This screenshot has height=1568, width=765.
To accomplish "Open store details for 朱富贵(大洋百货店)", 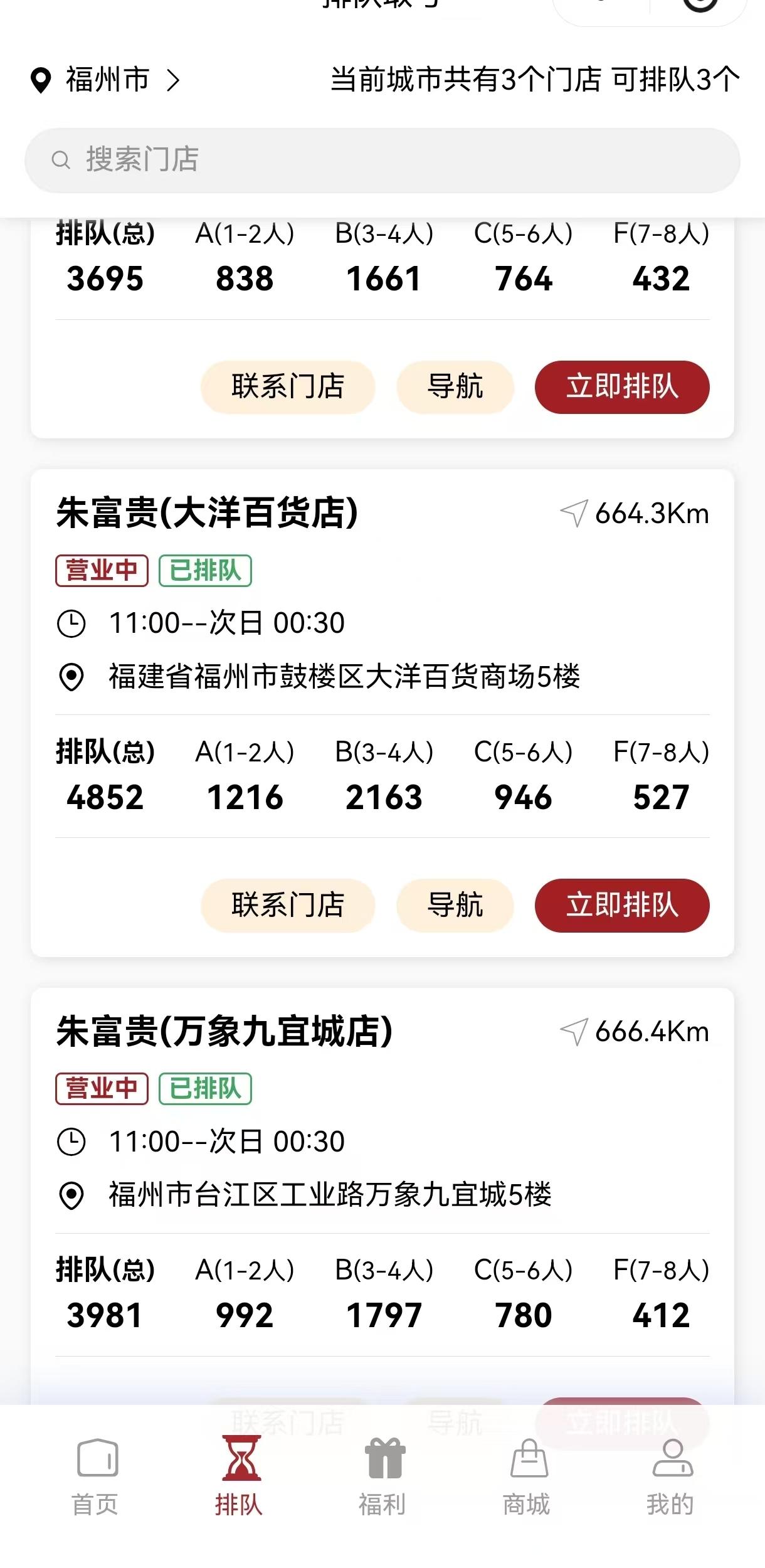I will [207, 512].
